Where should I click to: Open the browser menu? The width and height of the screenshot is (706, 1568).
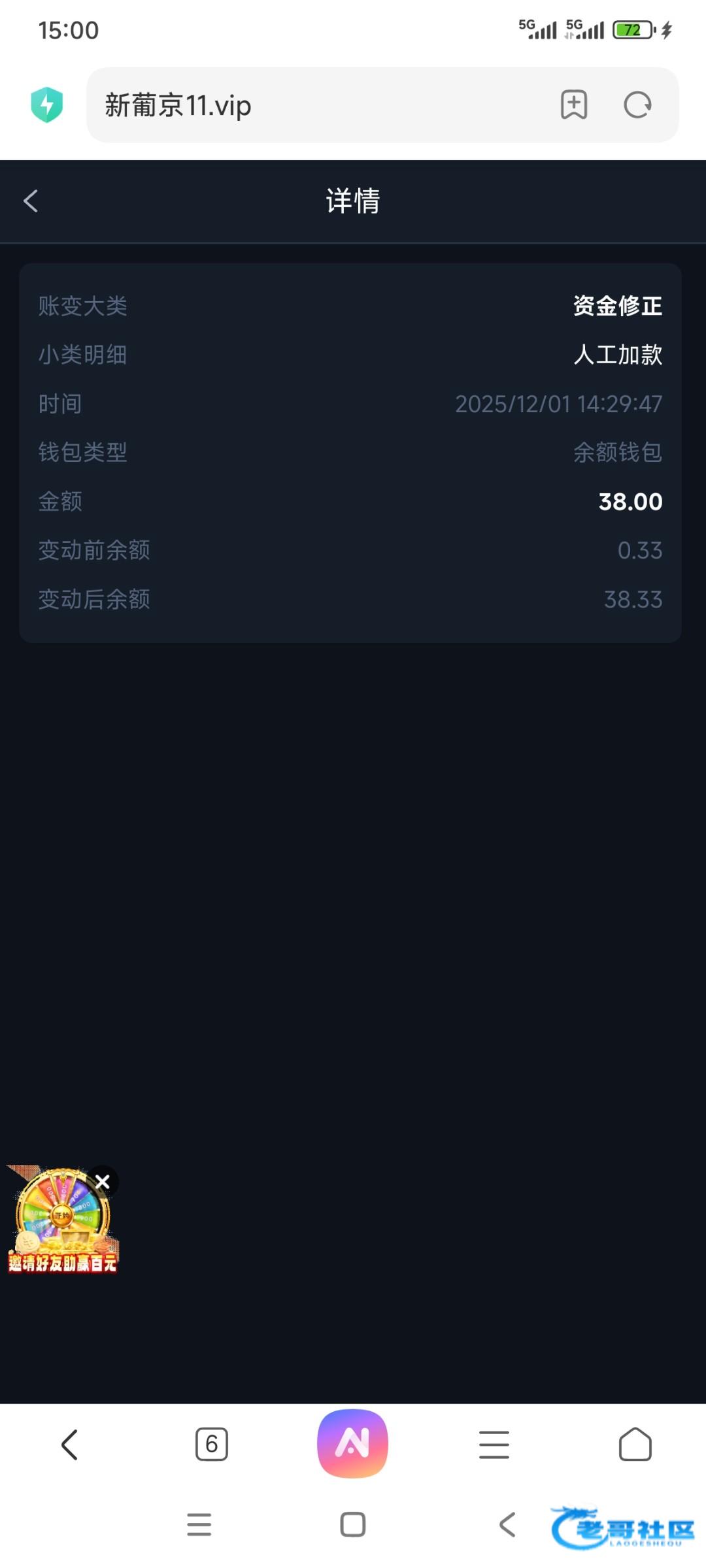click(x=494, y=1445)
